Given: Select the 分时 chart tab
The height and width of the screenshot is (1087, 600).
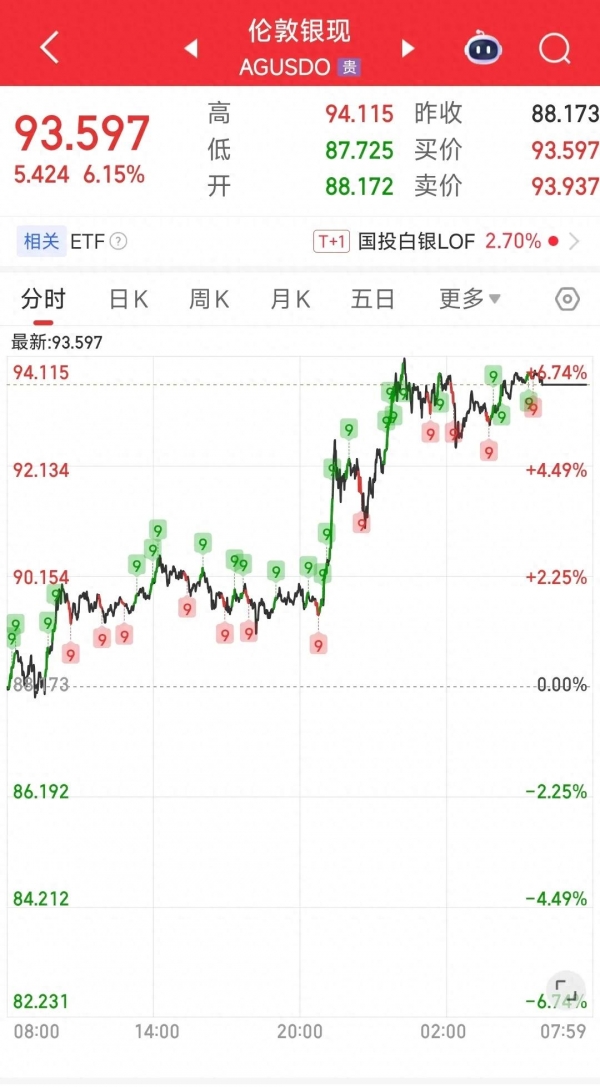Looking at the screenshot, I should tap(43, 299).
